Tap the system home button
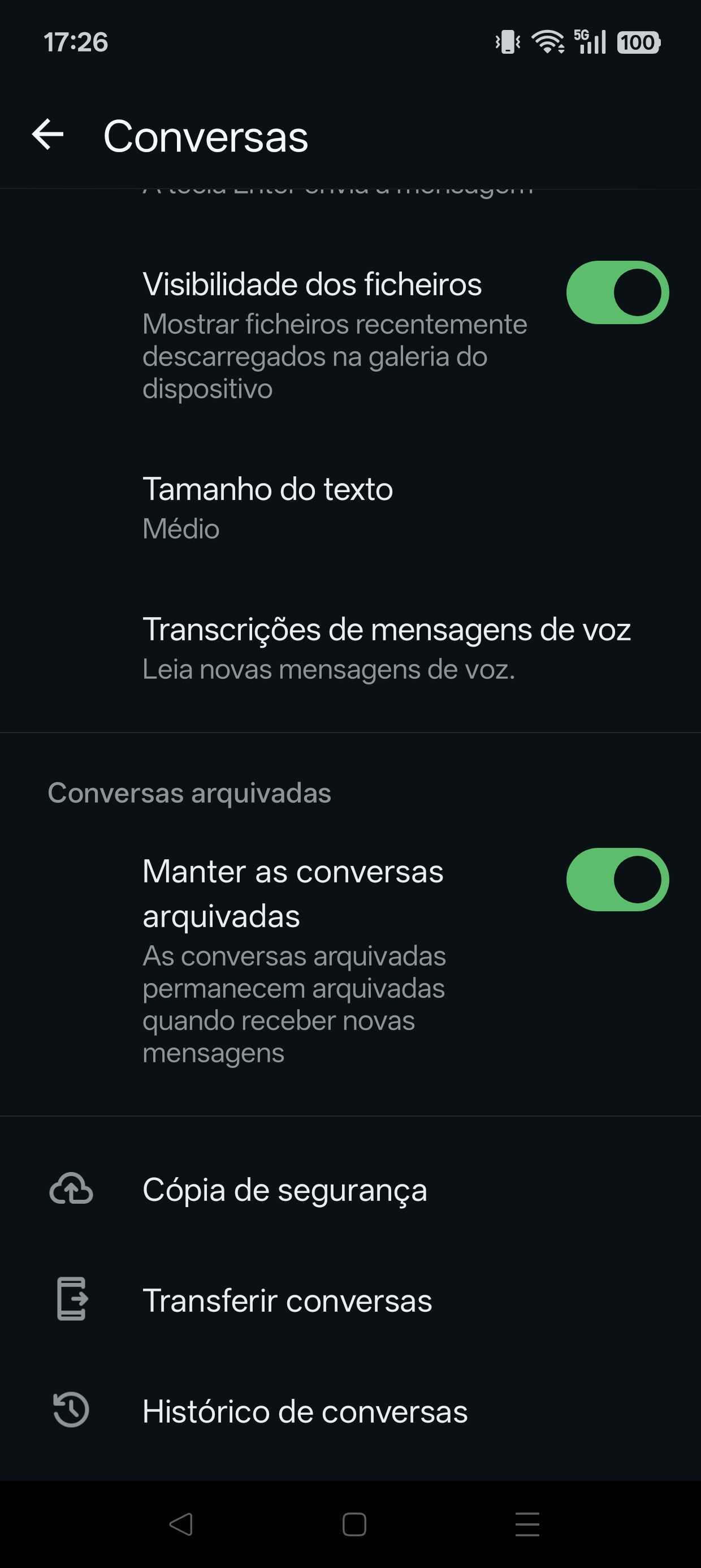 click(x=354, y=1524)
